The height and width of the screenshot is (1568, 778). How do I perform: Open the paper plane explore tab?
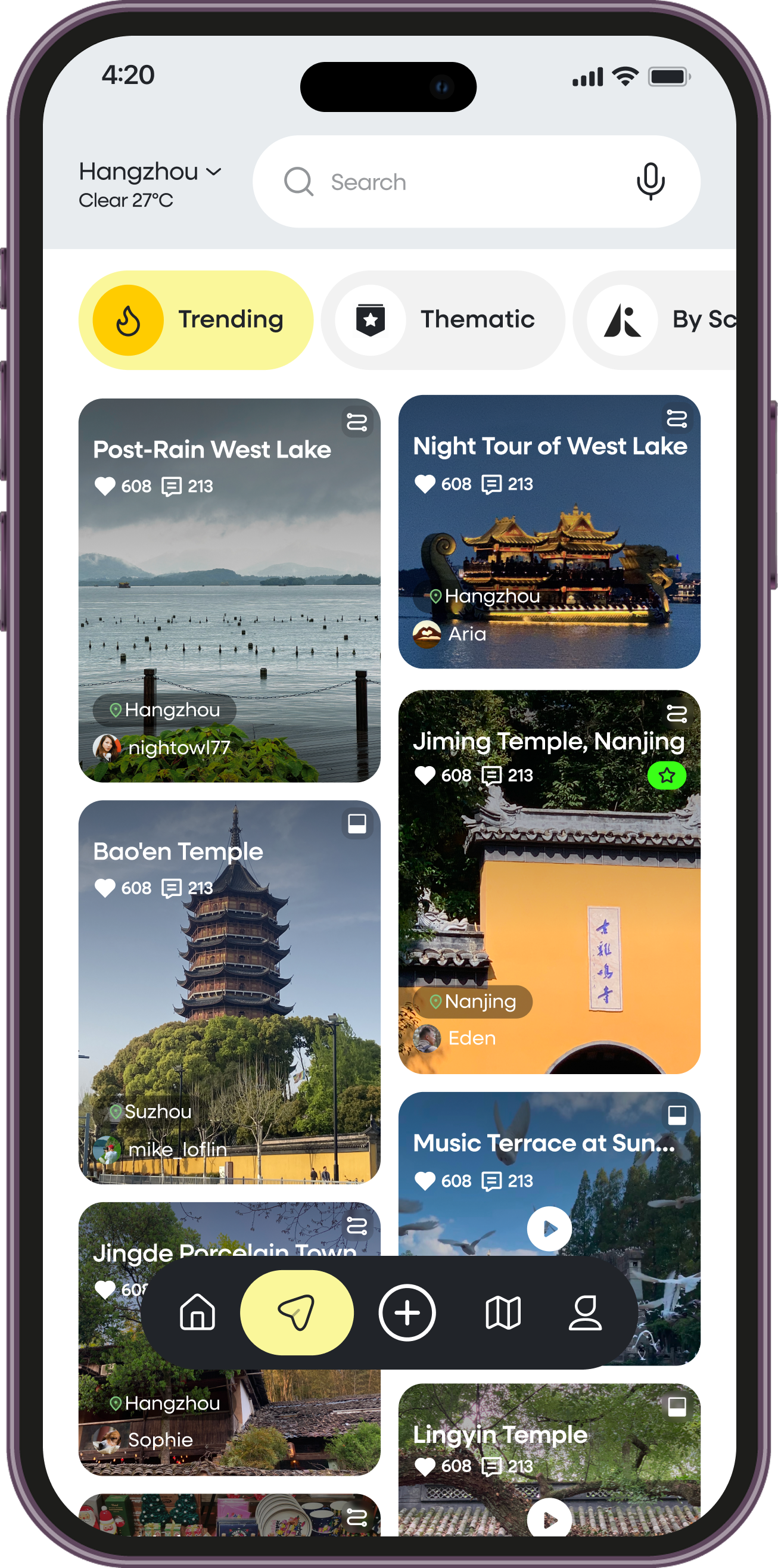(297, 1312)
